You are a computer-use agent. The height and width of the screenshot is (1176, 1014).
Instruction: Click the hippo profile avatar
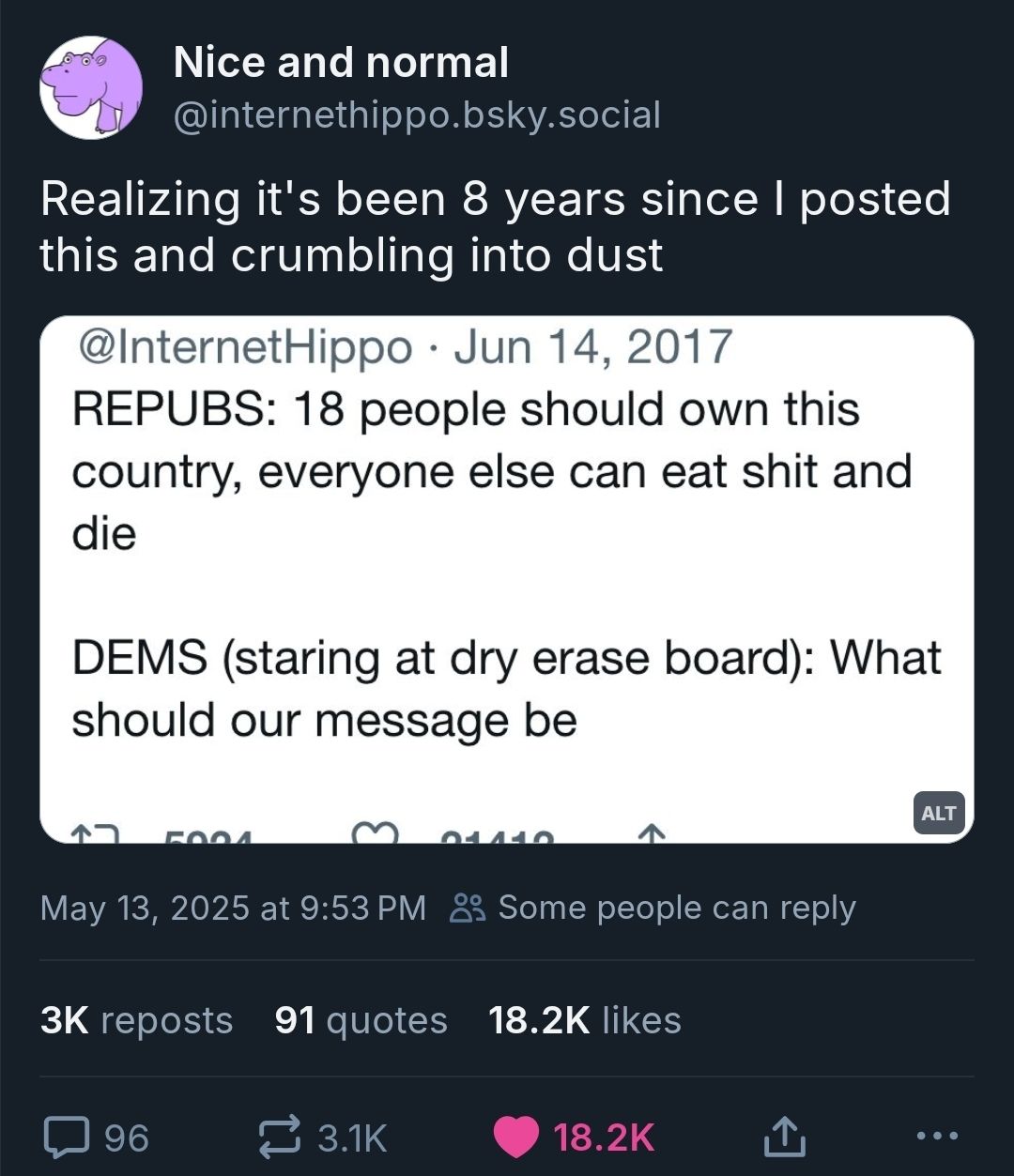[90, 90]
